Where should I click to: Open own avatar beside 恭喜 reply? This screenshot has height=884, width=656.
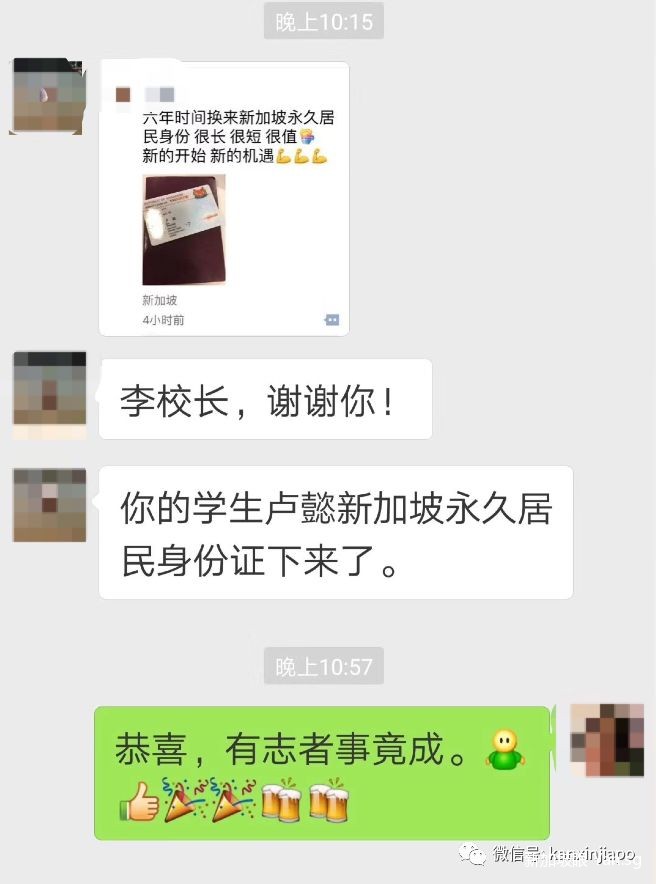(606, 740)
